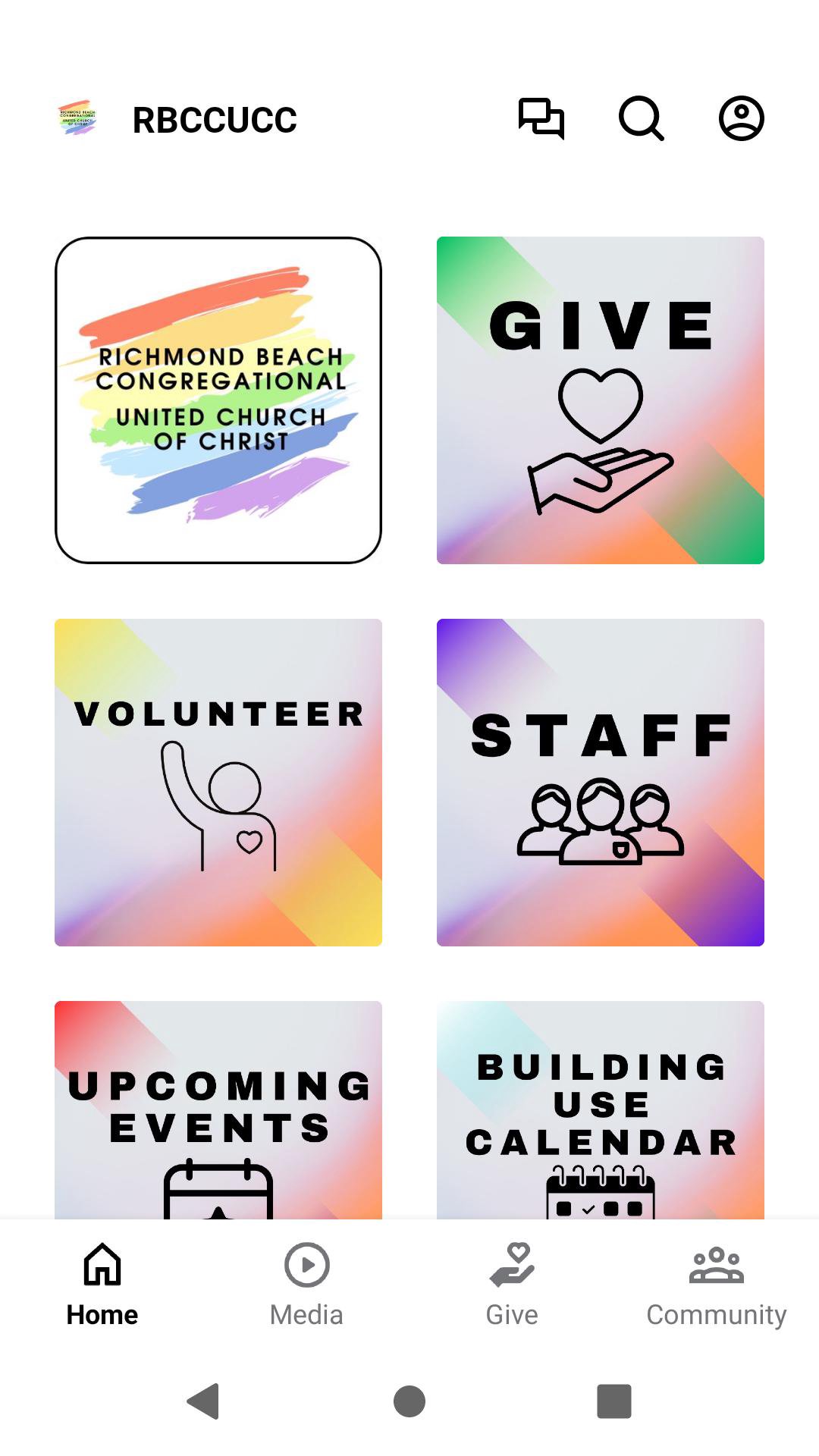
Task: Go back with system back button
Action: [203, 1401]
